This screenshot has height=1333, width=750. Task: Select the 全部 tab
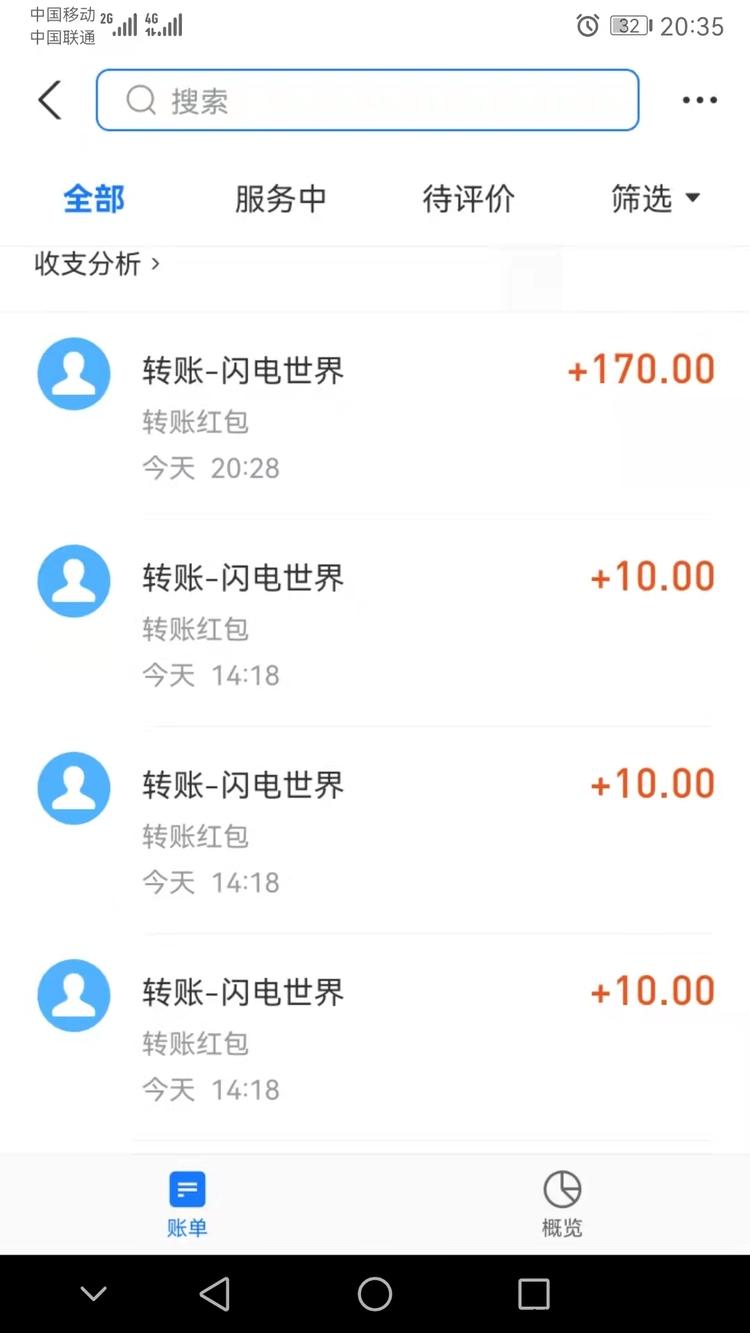click(x=93, y=199)
